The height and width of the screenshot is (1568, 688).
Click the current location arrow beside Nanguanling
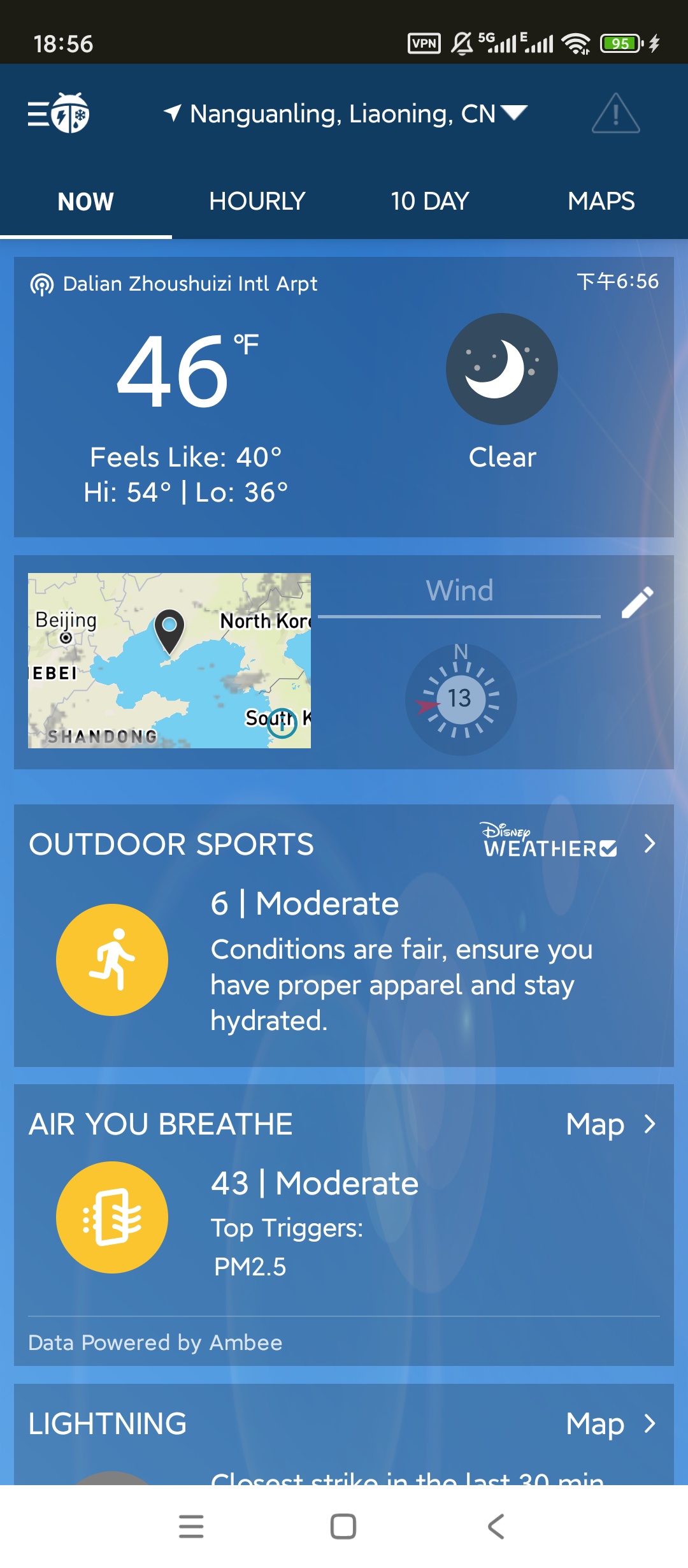pyautogui.click(x=174, y=113)
